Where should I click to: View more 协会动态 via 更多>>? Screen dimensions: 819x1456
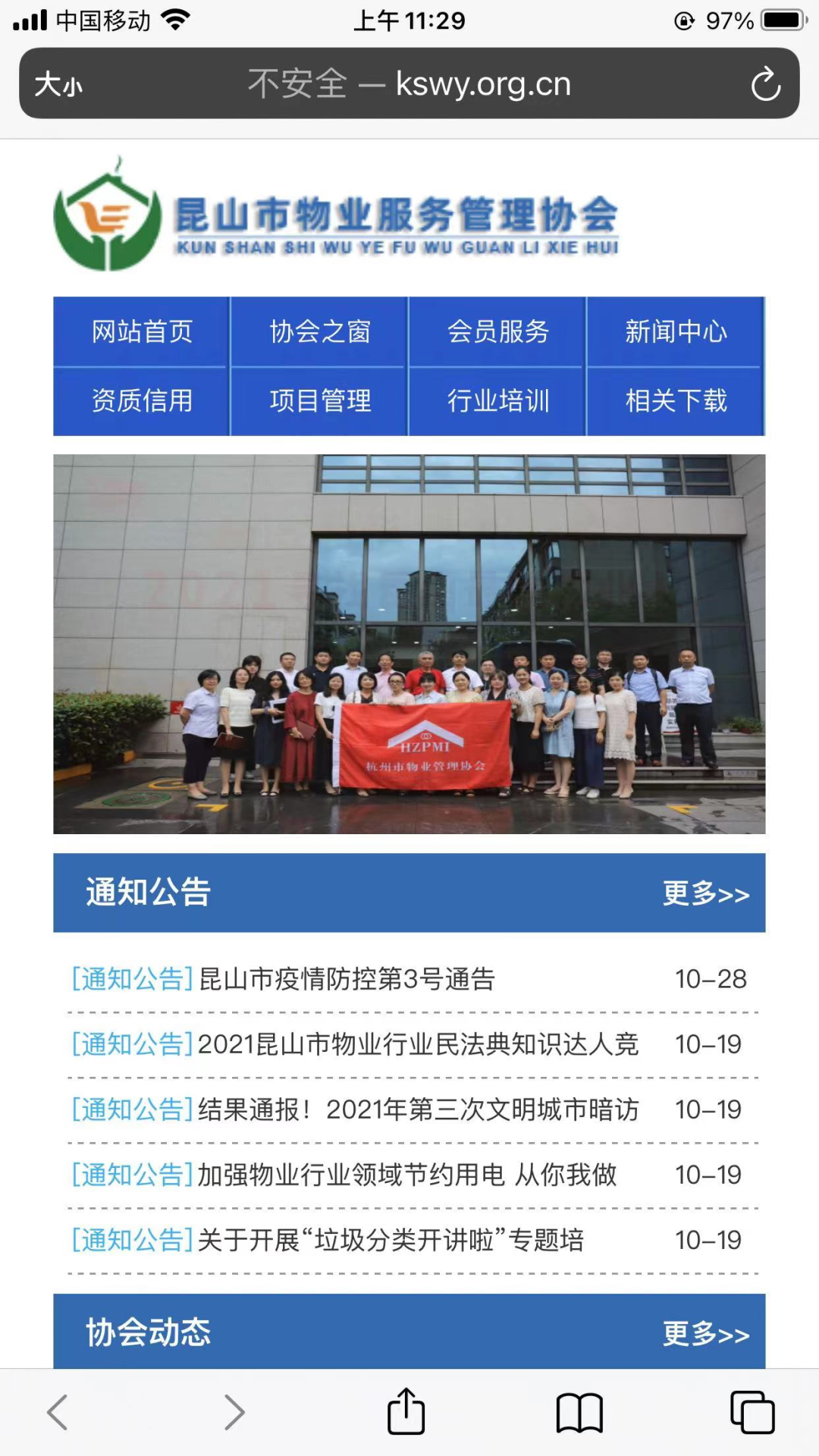pos(706,1333)
